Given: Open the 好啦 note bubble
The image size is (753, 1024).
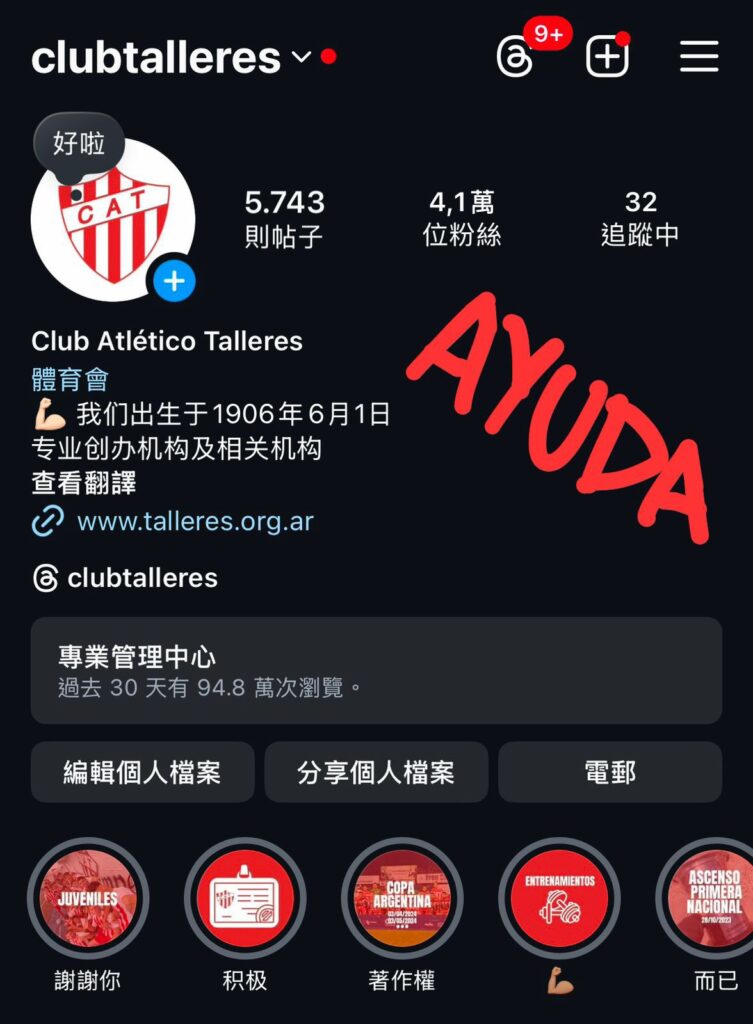Looking at the screenshot, I should pyautogui.click(x=79, y=144).
